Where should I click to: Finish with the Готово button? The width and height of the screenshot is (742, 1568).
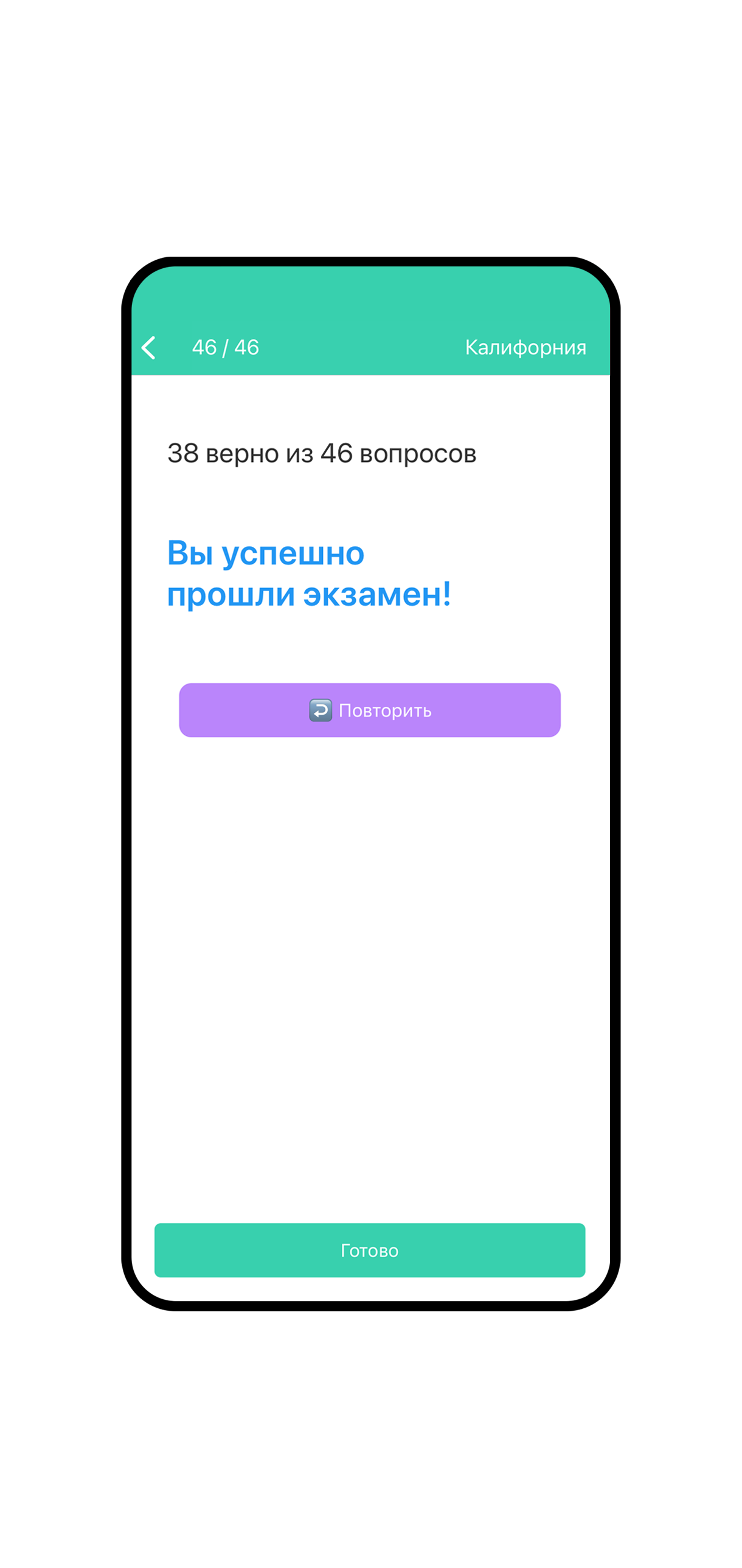[369, 1250]
